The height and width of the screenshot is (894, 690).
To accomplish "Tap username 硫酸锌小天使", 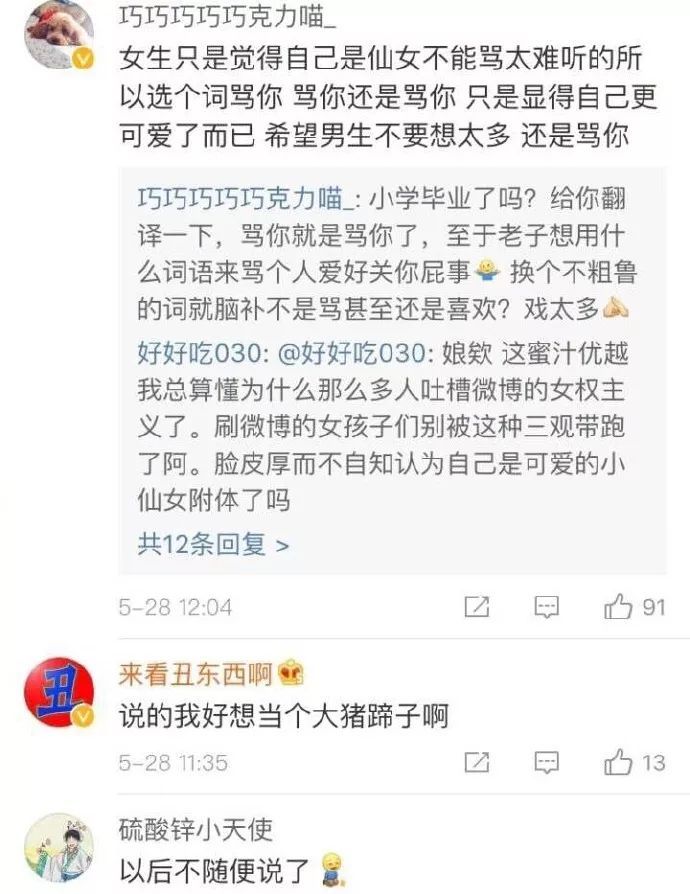I will click(x=195, y=829).
